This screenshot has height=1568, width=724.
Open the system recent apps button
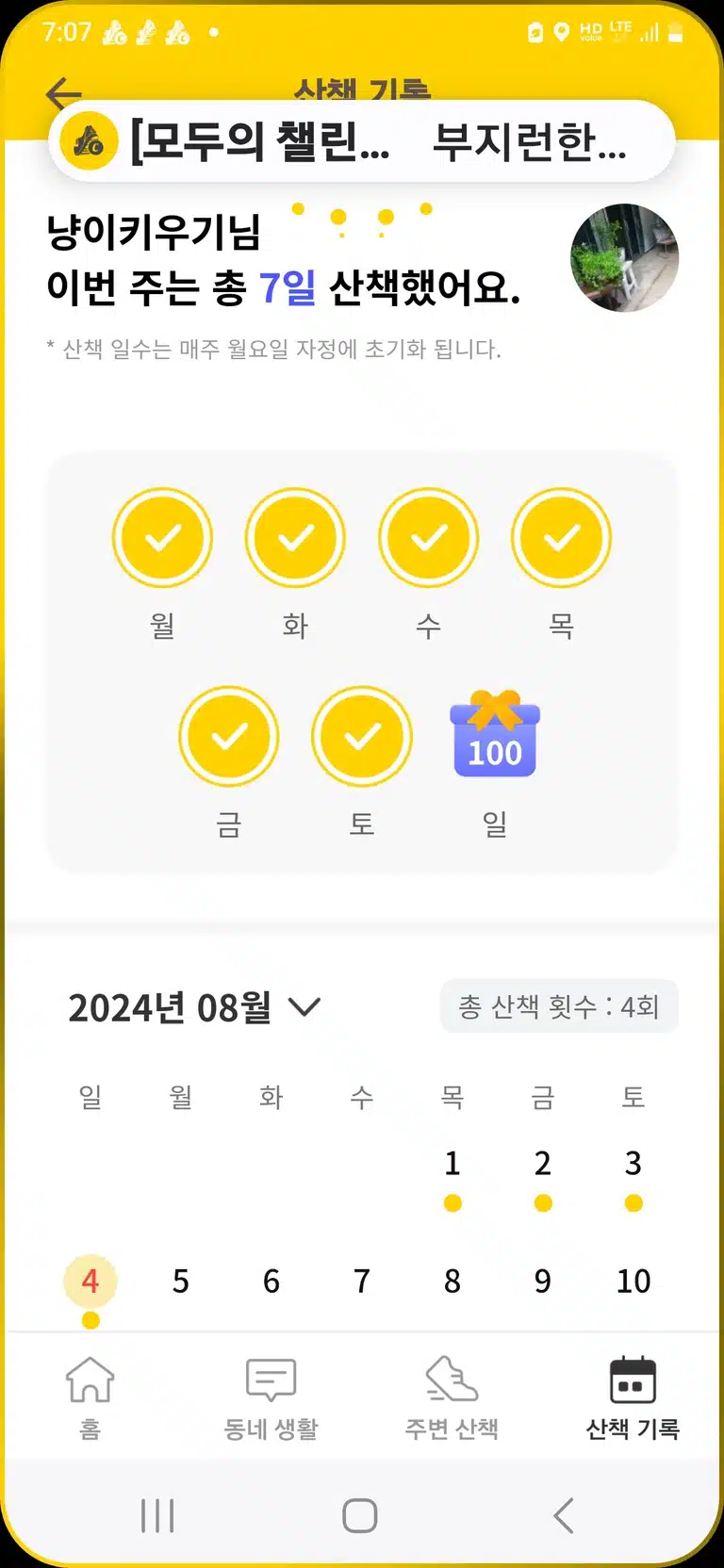157,1516
